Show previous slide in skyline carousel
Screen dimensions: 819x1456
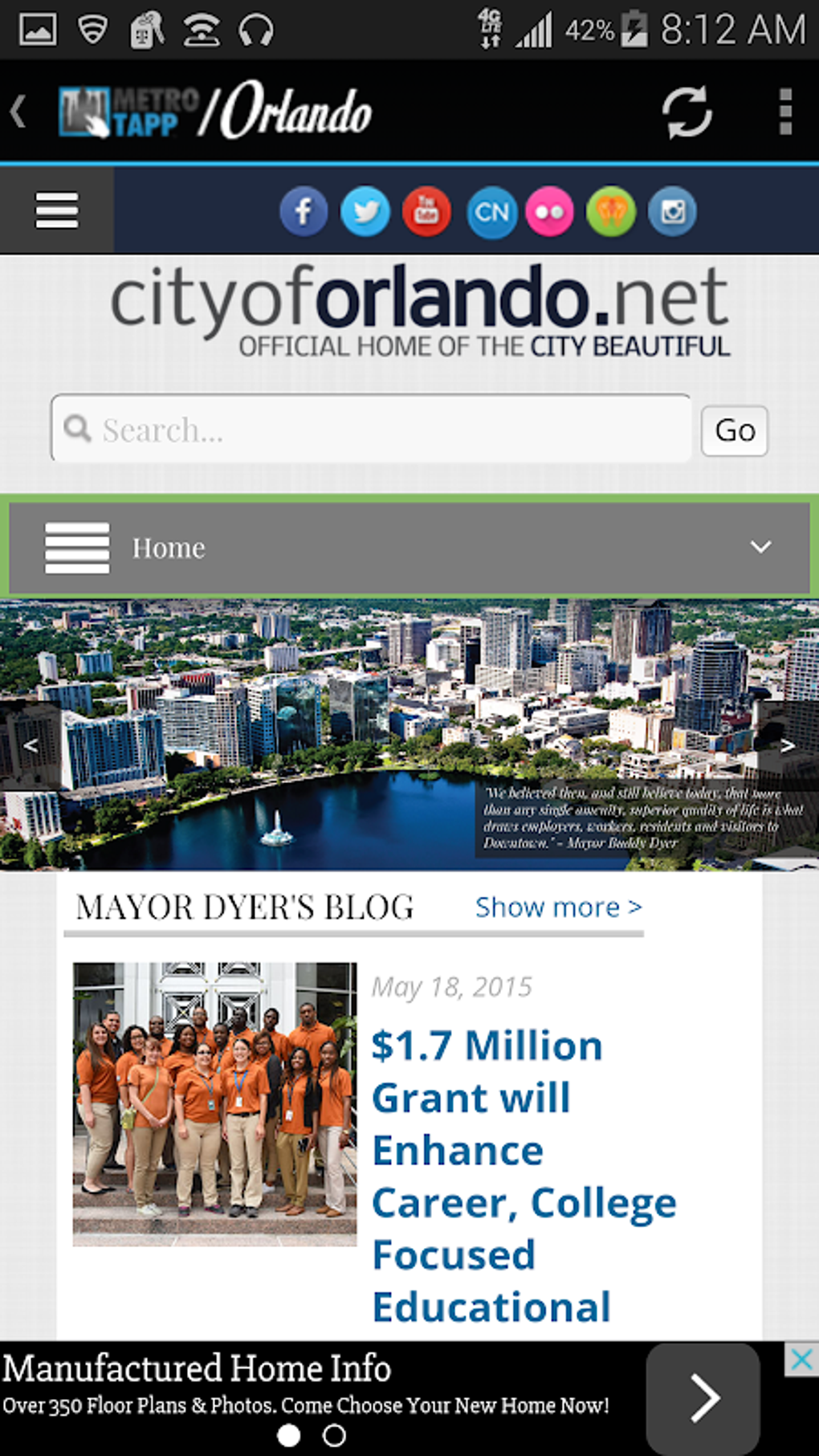click(31, 745)
